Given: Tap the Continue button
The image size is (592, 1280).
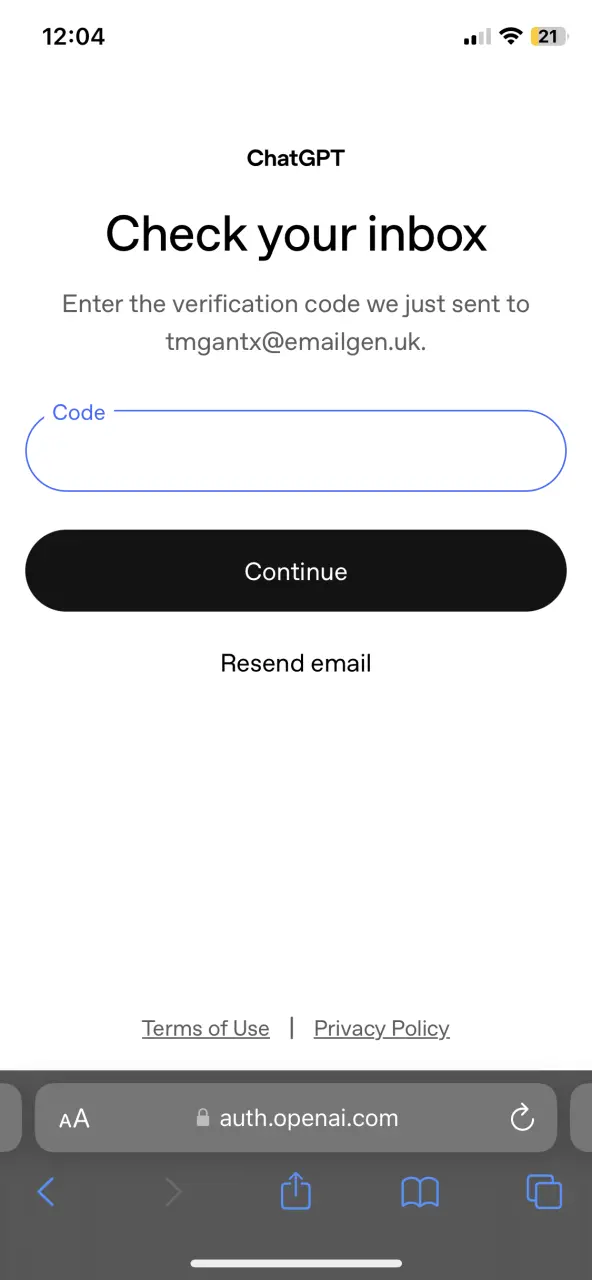Looking at the screenshot, I should pyautogui.click(x=296, y=571).
